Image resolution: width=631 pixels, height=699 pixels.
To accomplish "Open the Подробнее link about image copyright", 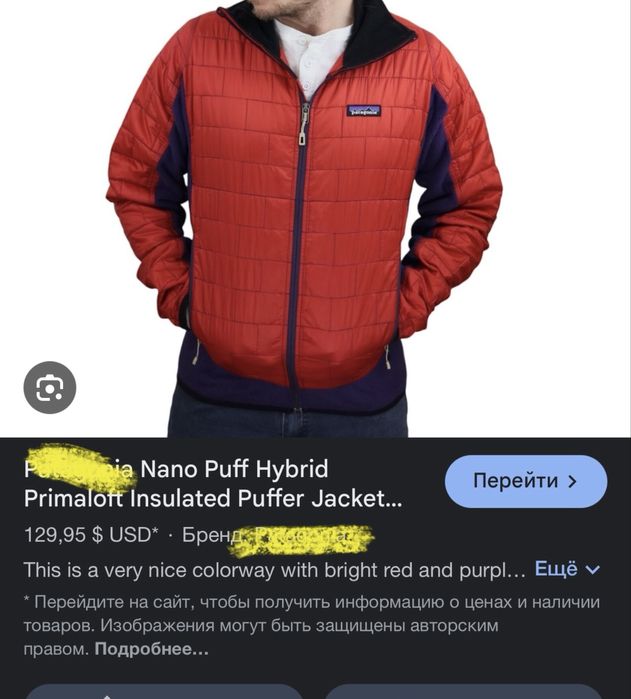I will [x=152, y=649].
